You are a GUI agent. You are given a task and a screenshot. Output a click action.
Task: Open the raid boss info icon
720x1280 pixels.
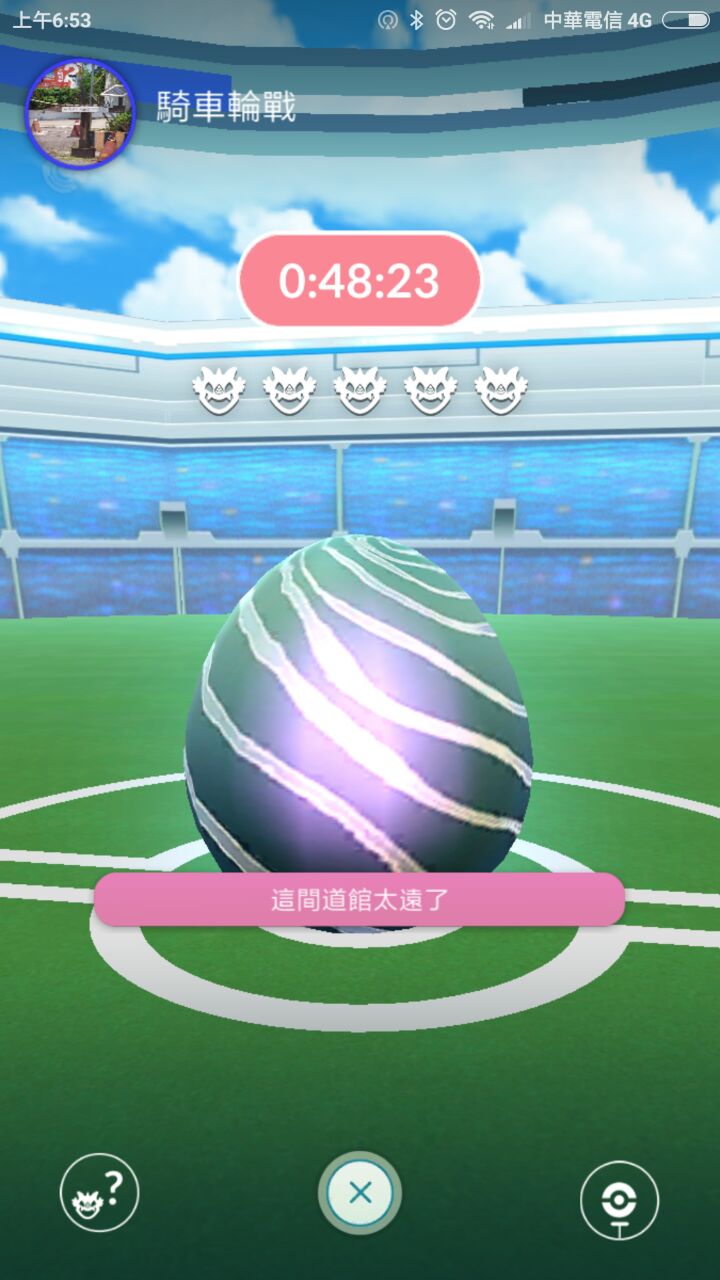click(x=99, y=1193)
